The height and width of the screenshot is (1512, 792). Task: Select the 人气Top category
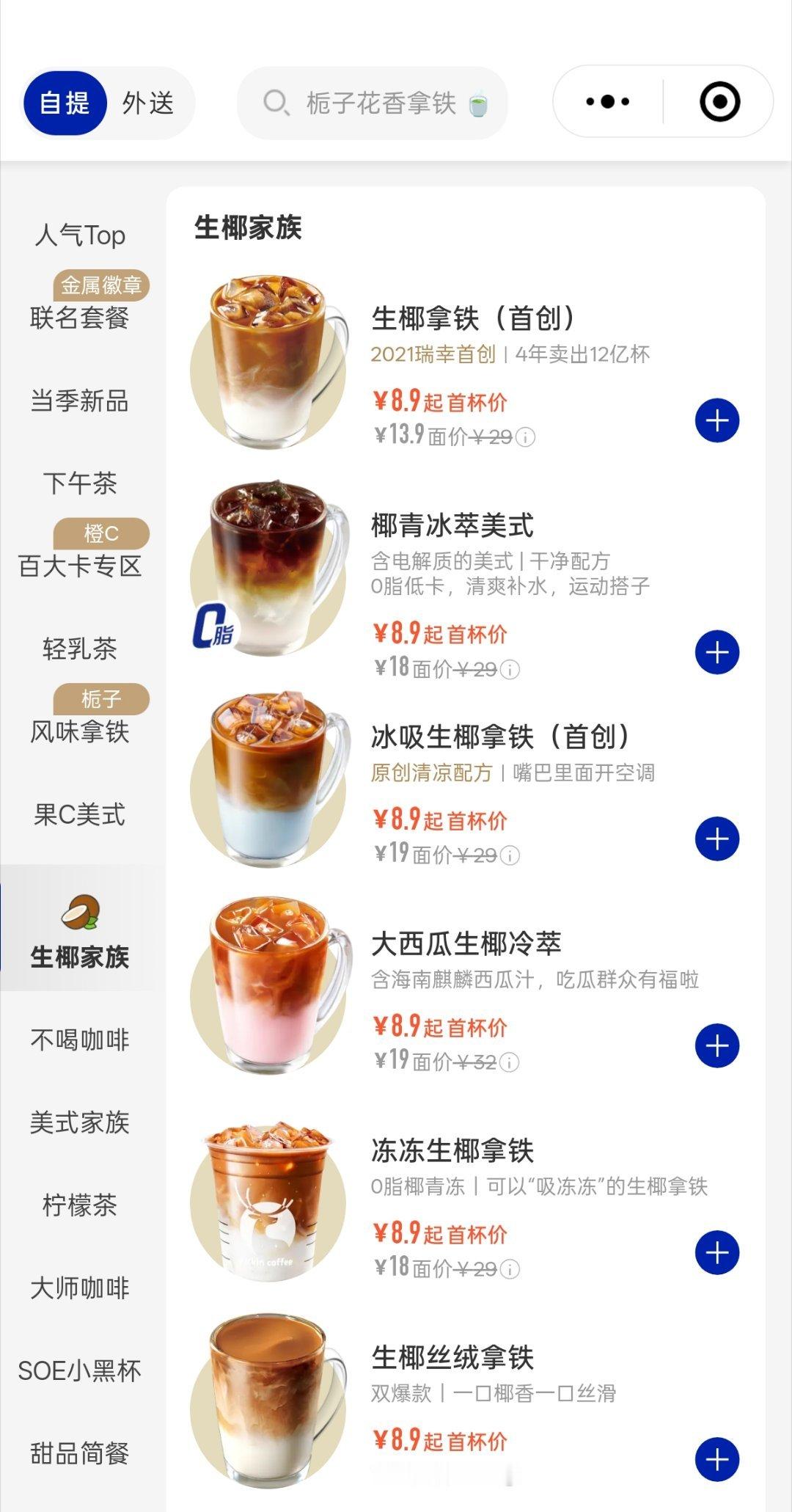click(x=80, y=235)
